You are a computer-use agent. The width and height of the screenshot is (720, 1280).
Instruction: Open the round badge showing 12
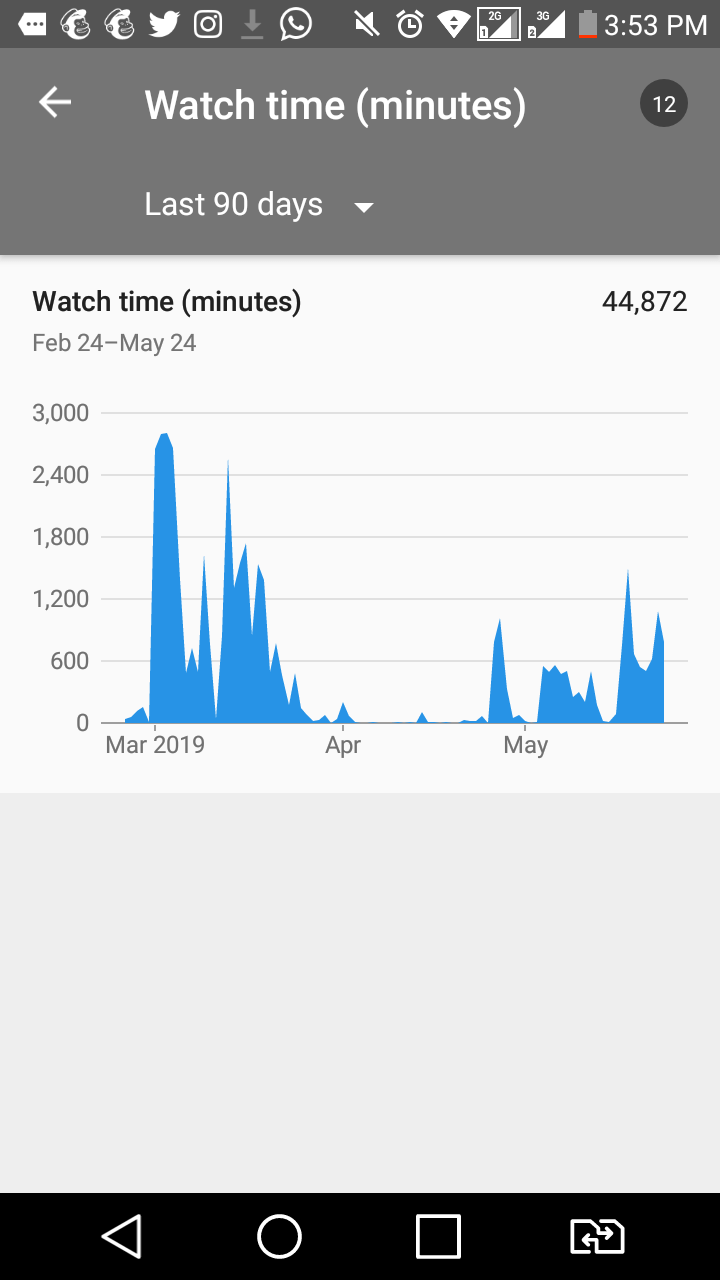click(x=664, y=104)
